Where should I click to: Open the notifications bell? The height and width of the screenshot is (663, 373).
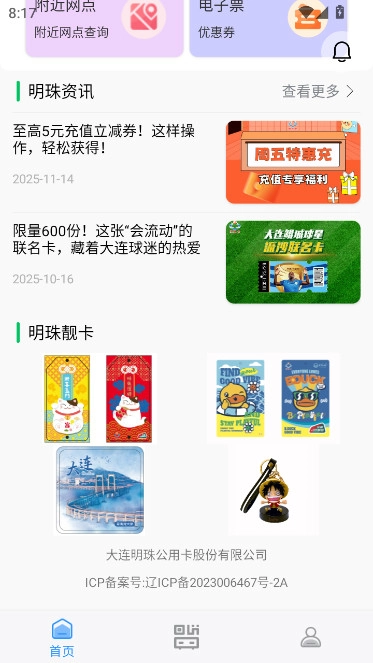pyautogui.click(x=342, y=52)
